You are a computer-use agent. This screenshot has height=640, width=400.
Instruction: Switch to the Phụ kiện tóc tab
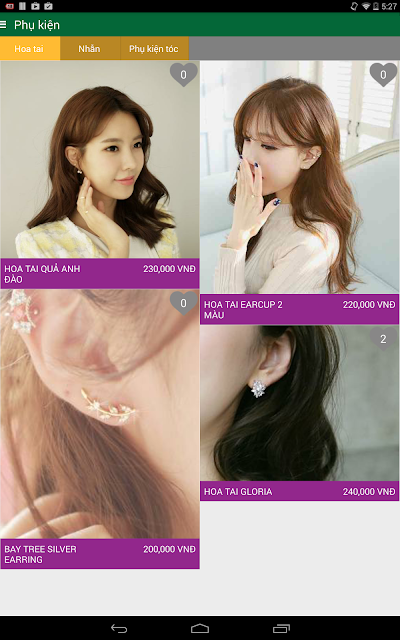[x=154, y=49]
